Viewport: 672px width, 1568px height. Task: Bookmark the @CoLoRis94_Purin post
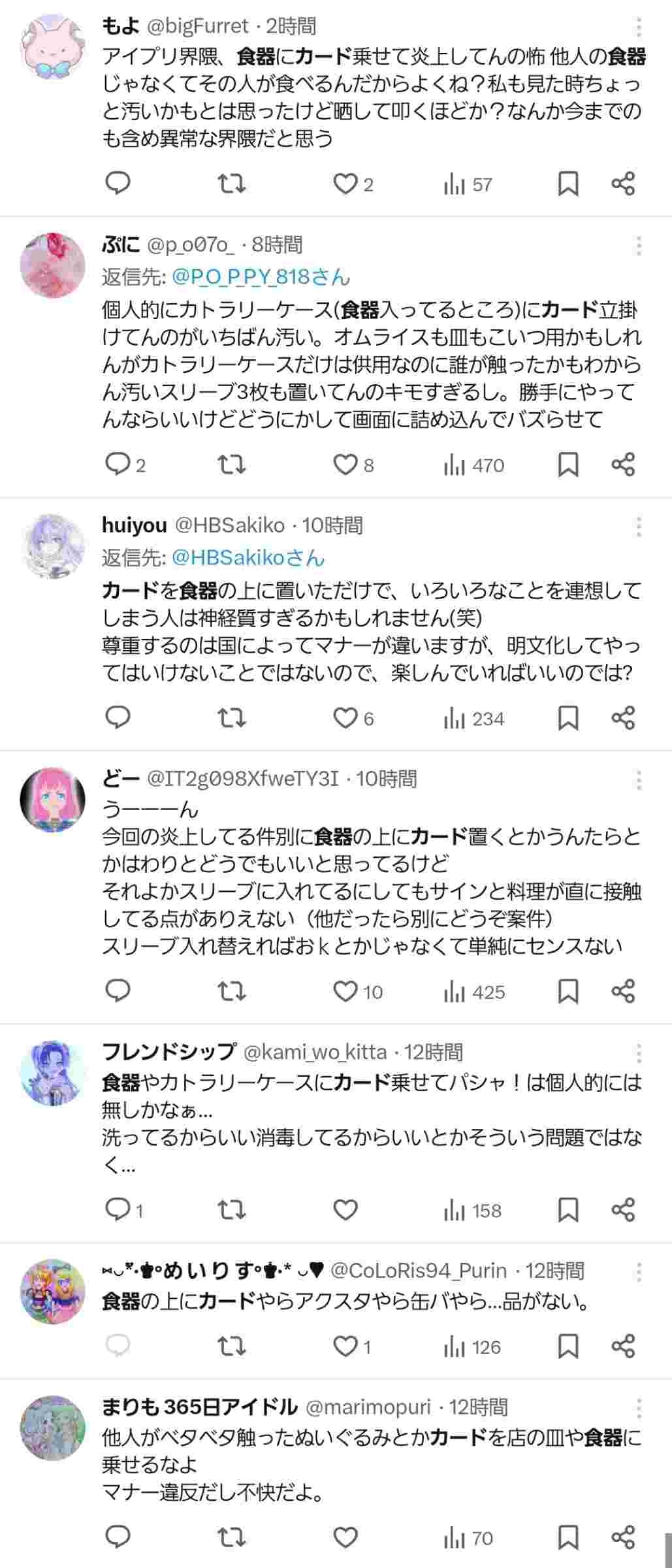(x=568, y=1347)
